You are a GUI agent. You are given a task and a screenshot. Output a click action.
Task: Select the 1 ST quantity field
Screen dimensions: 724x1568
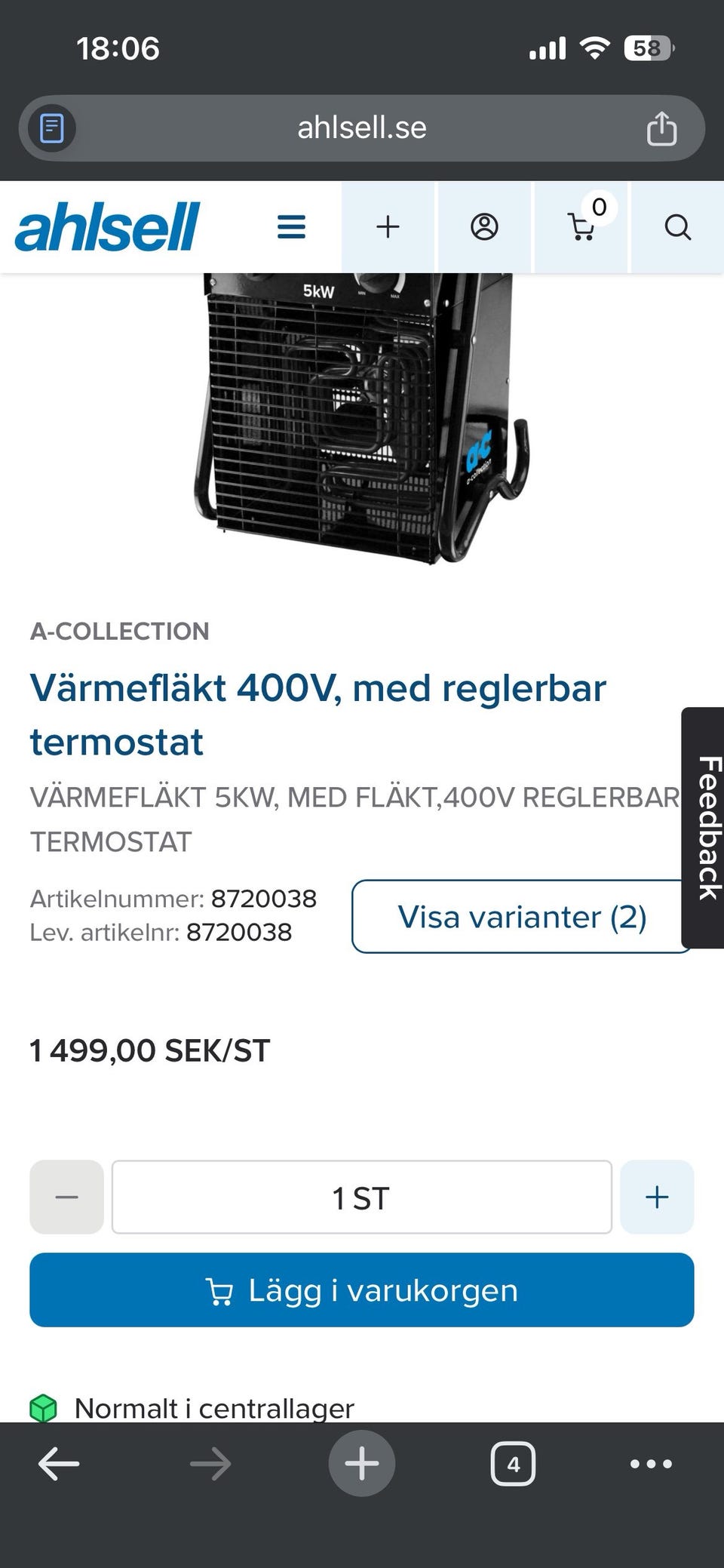[361, 1197]
